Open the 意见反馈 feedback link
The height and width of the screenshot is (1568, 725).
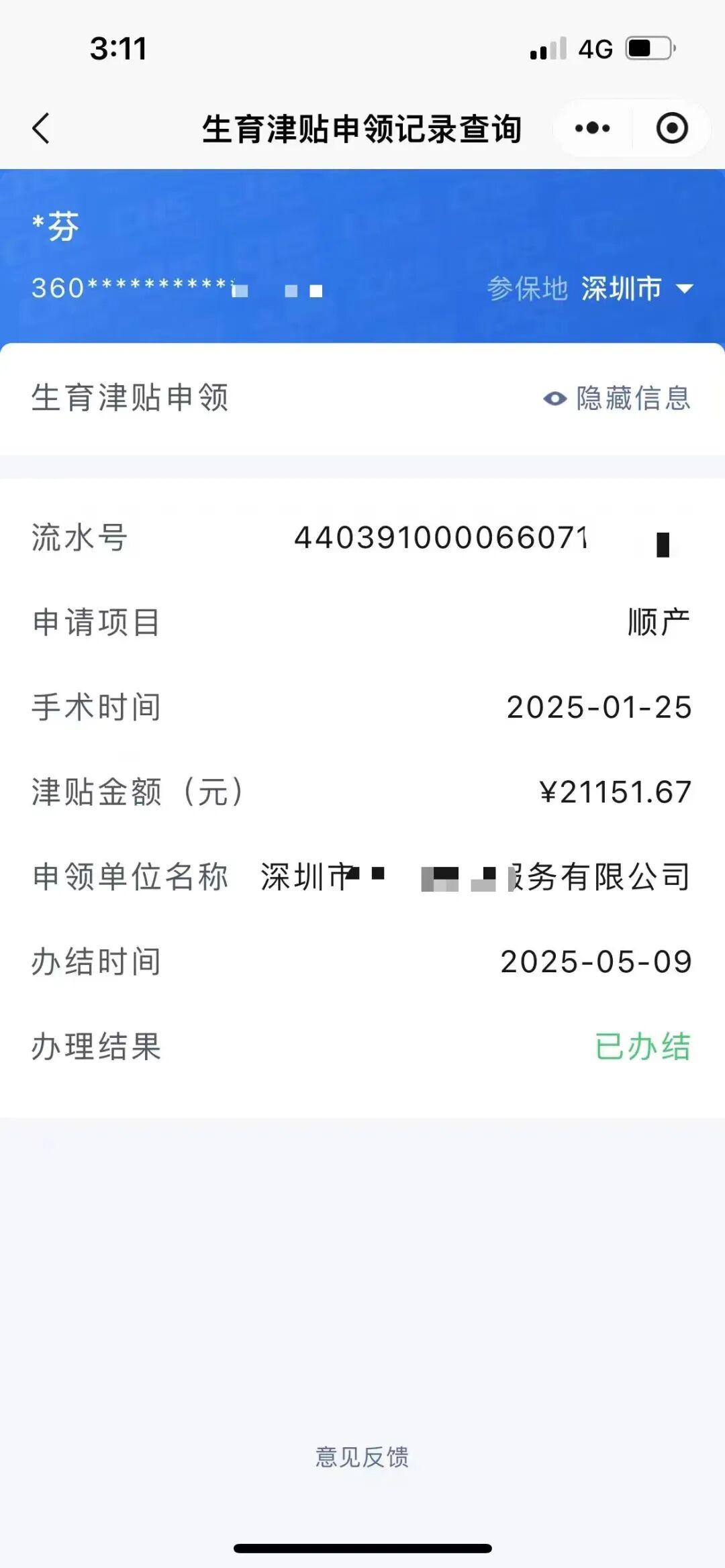point(362,1457)
